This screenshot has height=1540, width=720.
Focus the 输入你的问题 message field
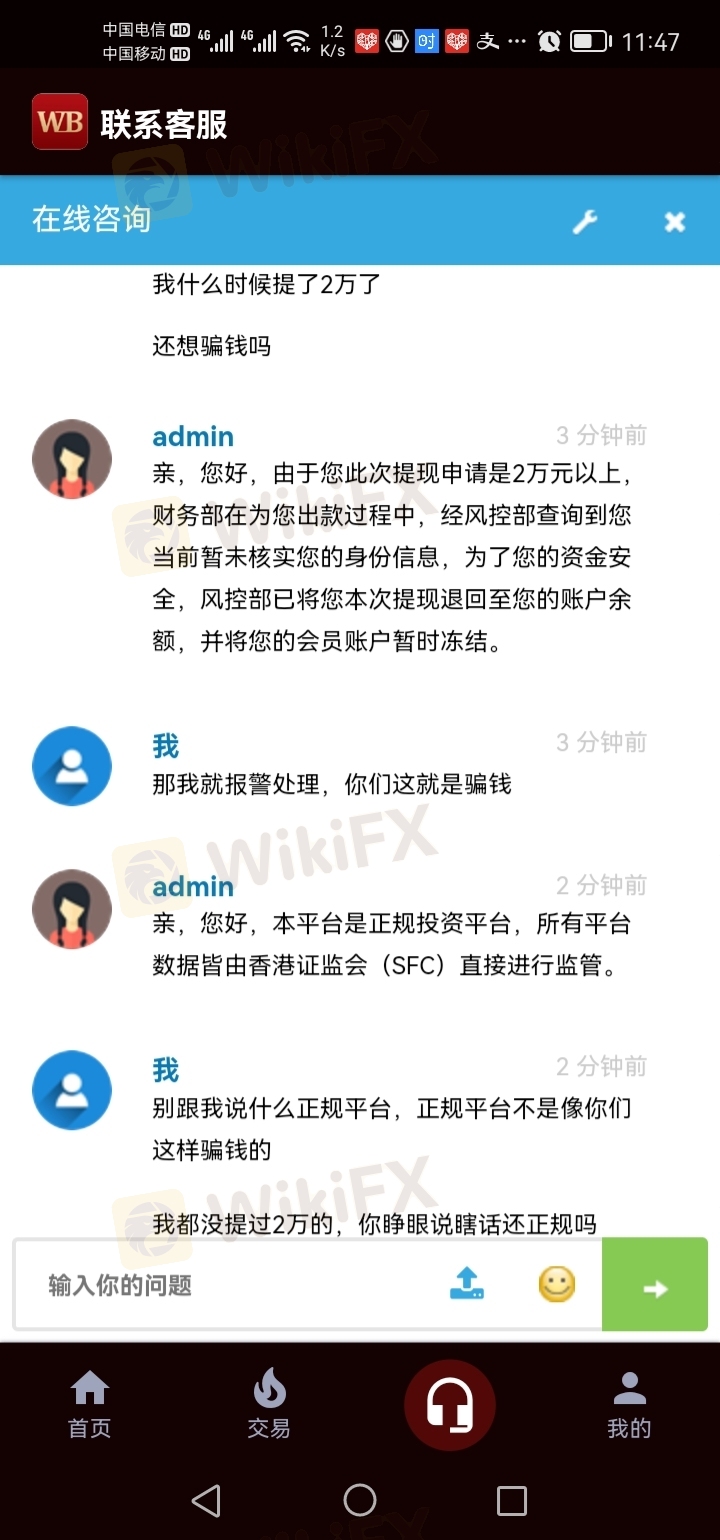point(230,1285)
